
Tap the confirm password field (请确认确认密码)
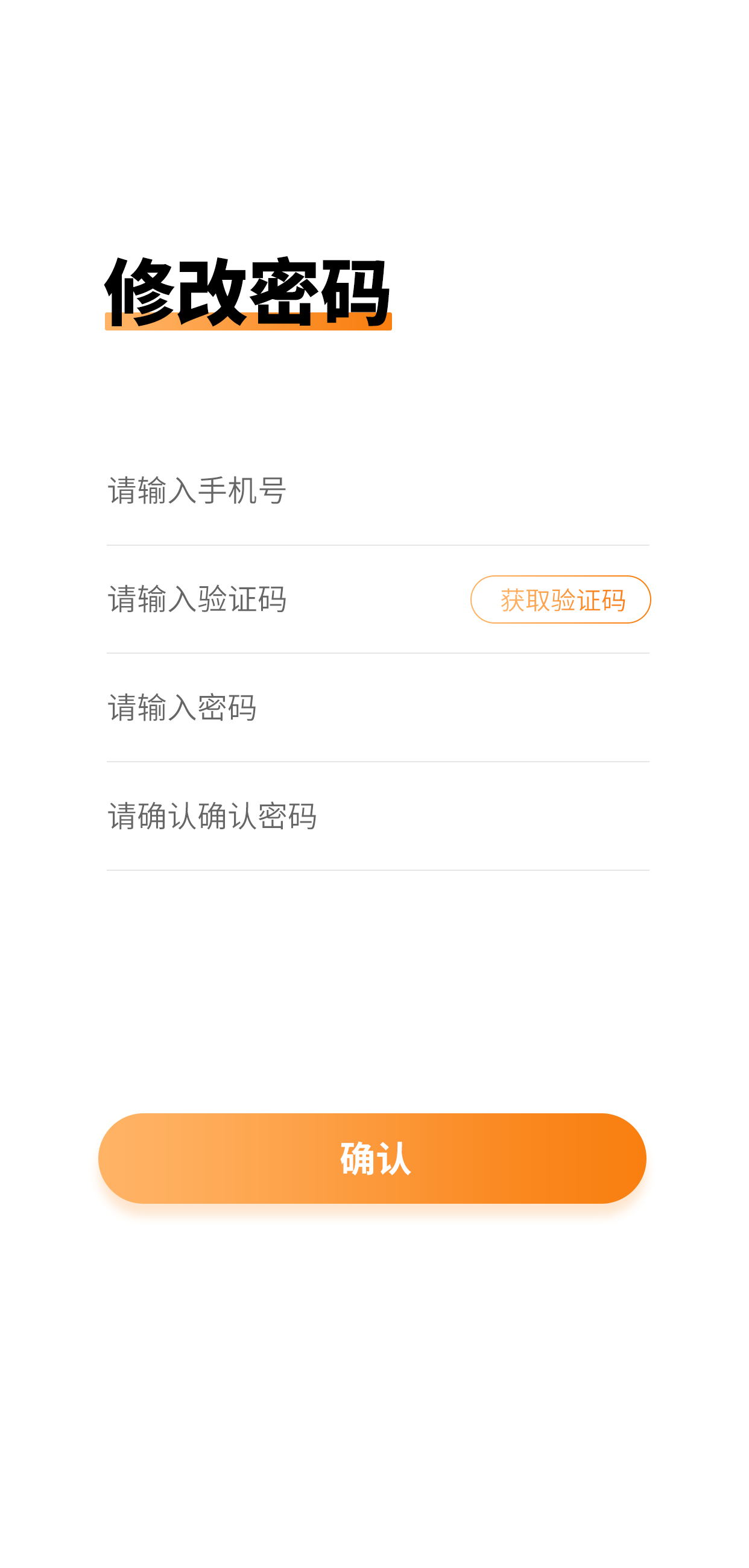378,815
